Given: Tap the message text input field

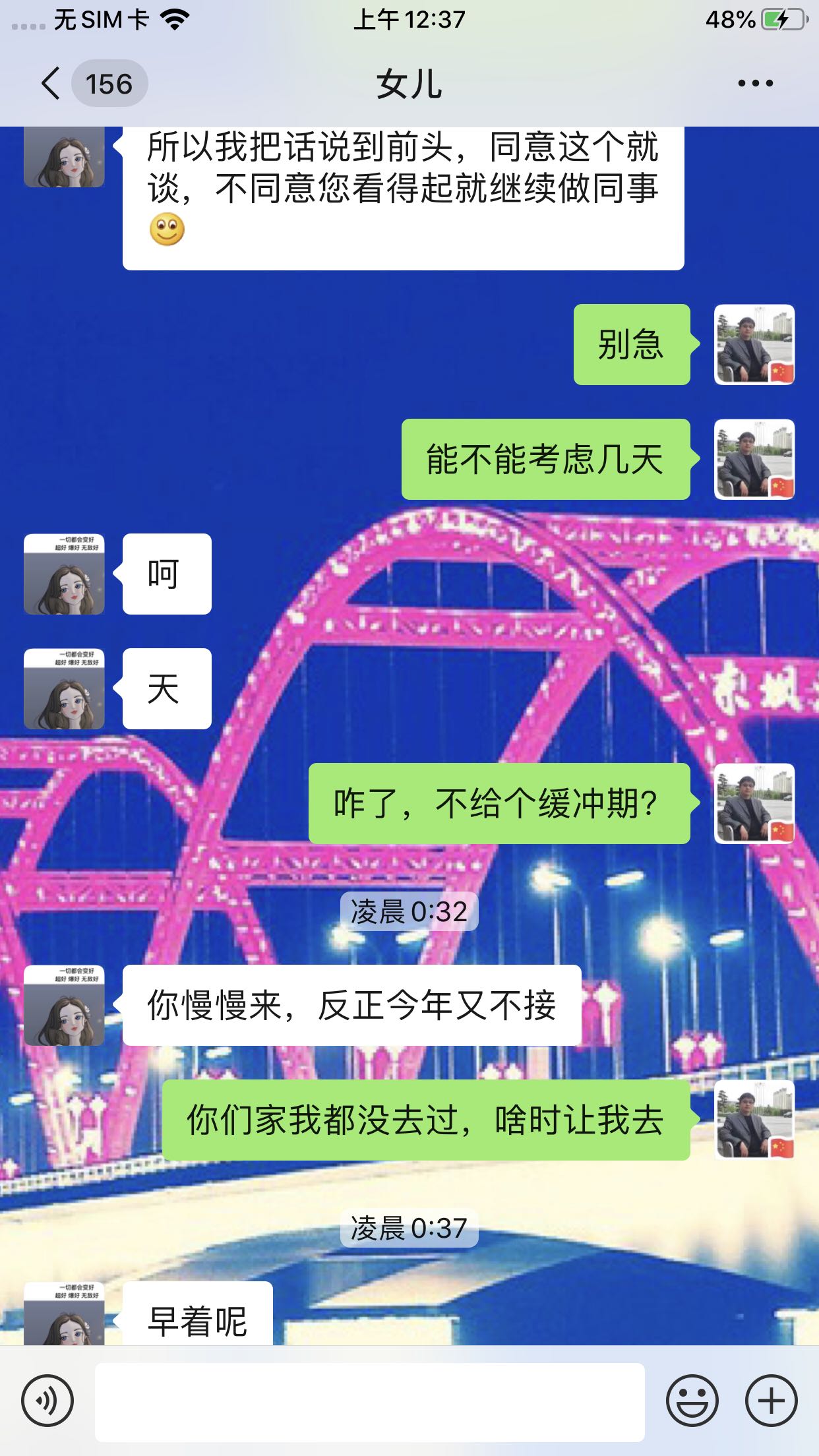Looking at the screenshot, I should pyautogui.click(x=369, y=1402).
